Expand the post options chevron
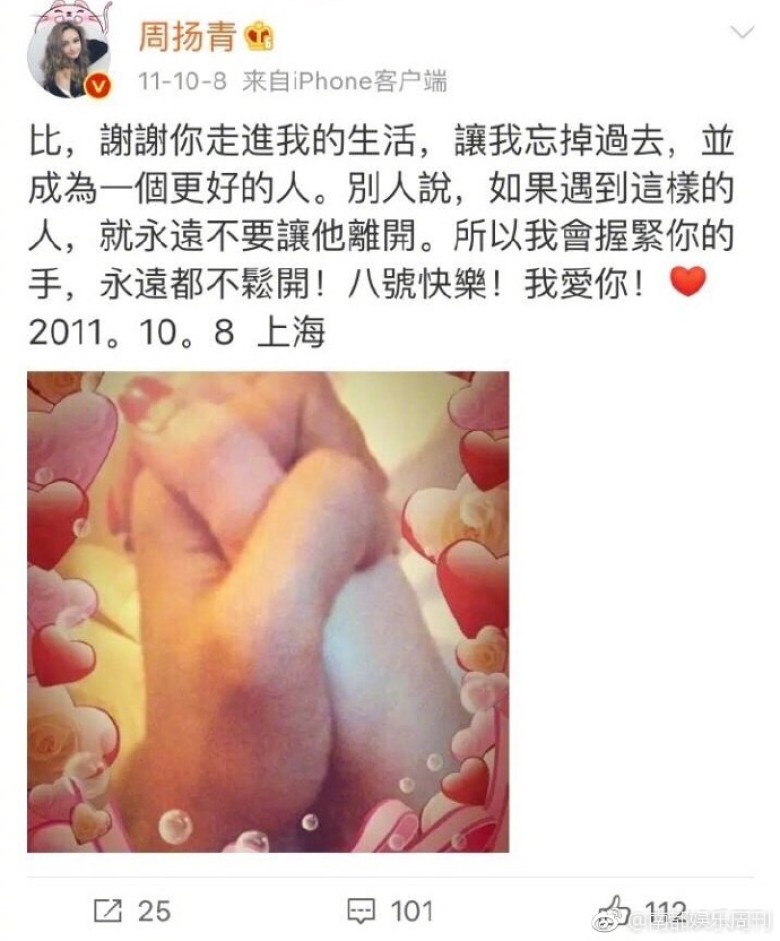Screen dimensions: 780x941 pos(742,34)
